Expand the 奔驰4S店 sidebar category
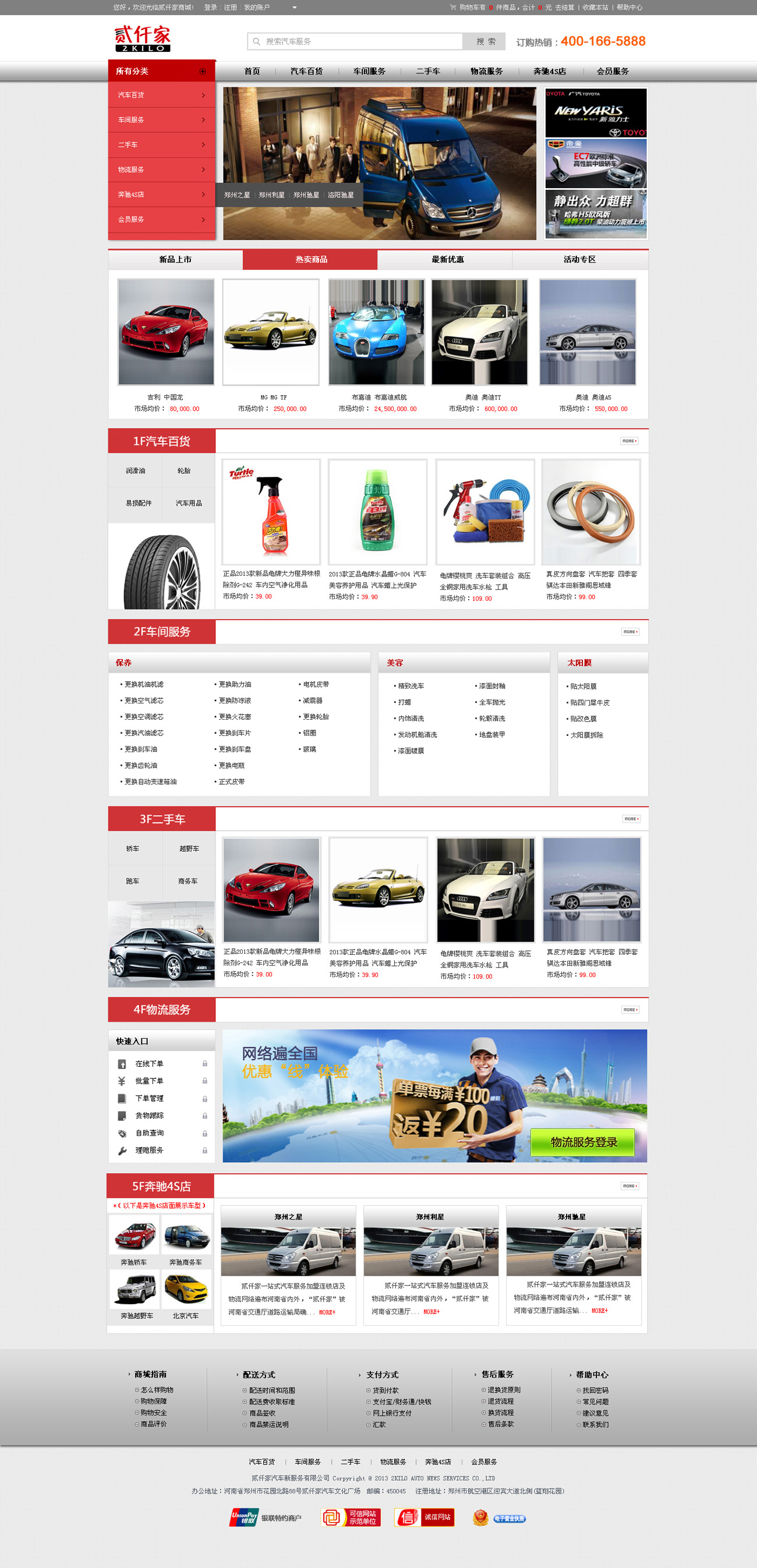 [162, 194]
